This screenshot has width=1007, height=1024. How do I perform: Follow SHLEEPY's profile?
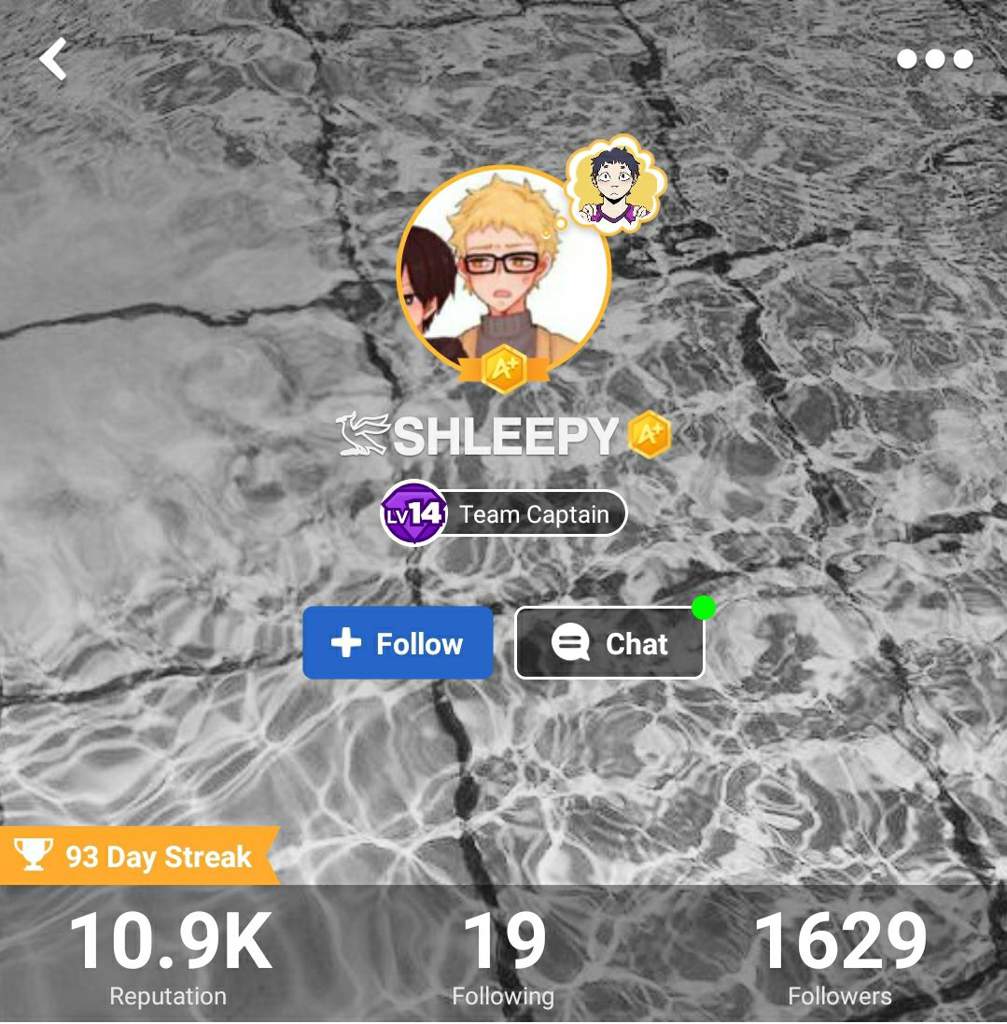coord(398,643)
